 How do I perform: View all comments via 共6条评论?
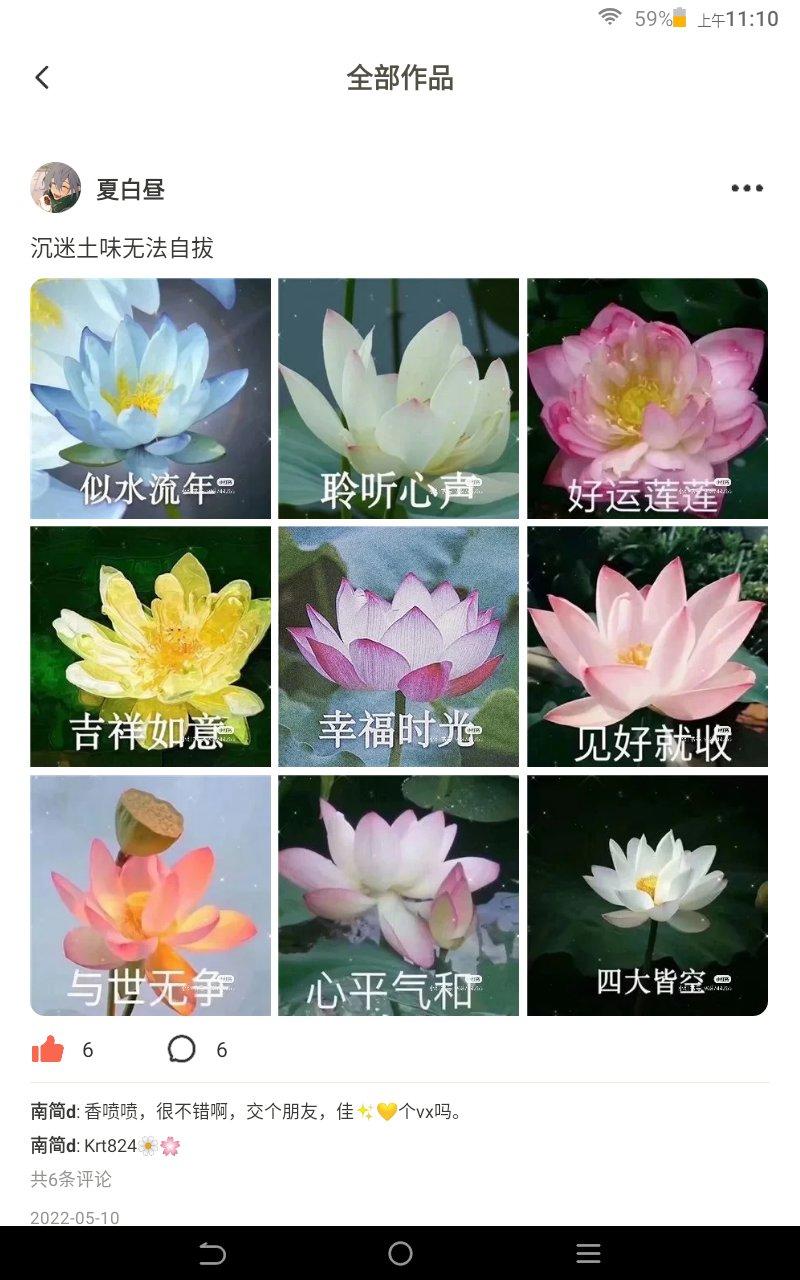pos(71,1179)
